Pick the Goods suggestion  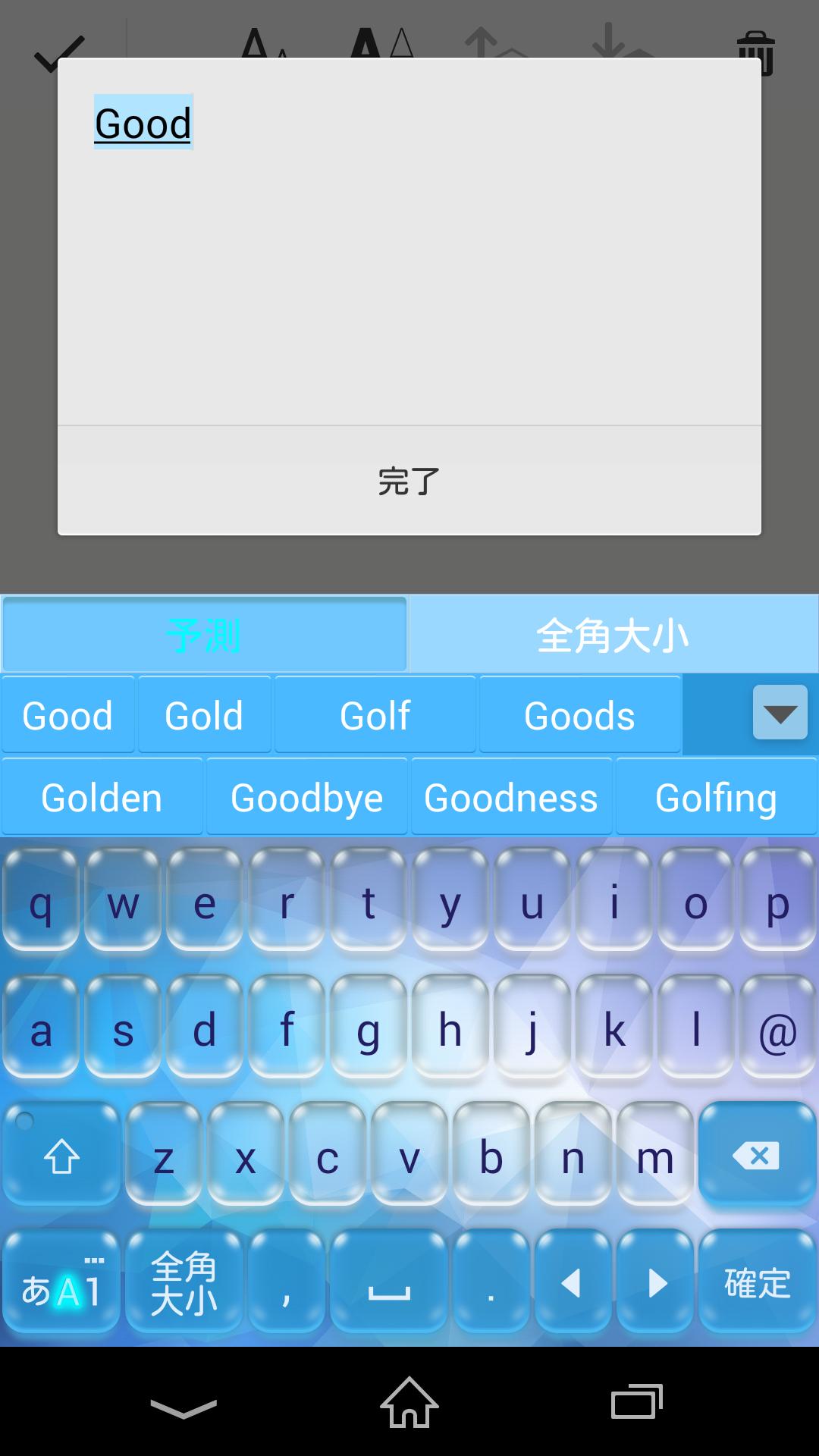[x=579, y=715]
